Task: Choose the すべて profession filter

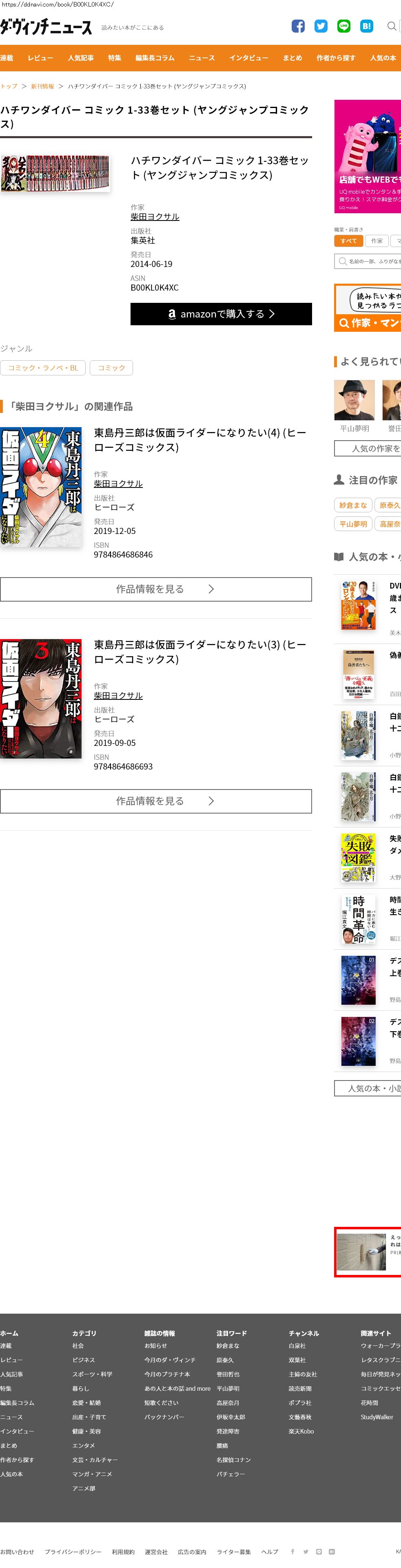Action: coord(349,241)
